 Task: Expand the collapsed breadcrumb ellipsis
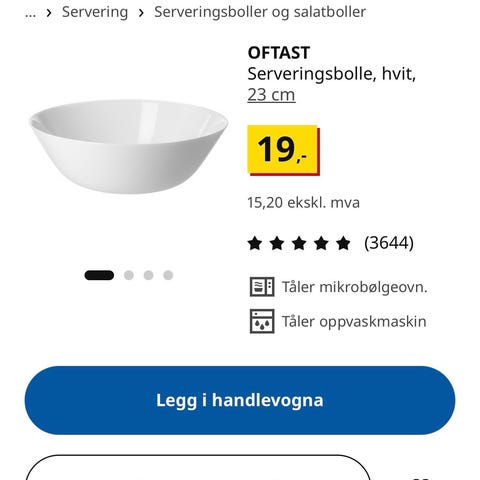coord(30,13)
